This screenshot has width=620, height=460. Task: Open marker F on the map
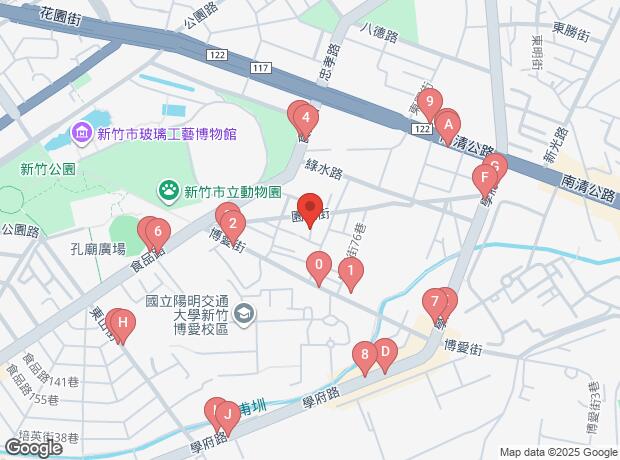485,180
